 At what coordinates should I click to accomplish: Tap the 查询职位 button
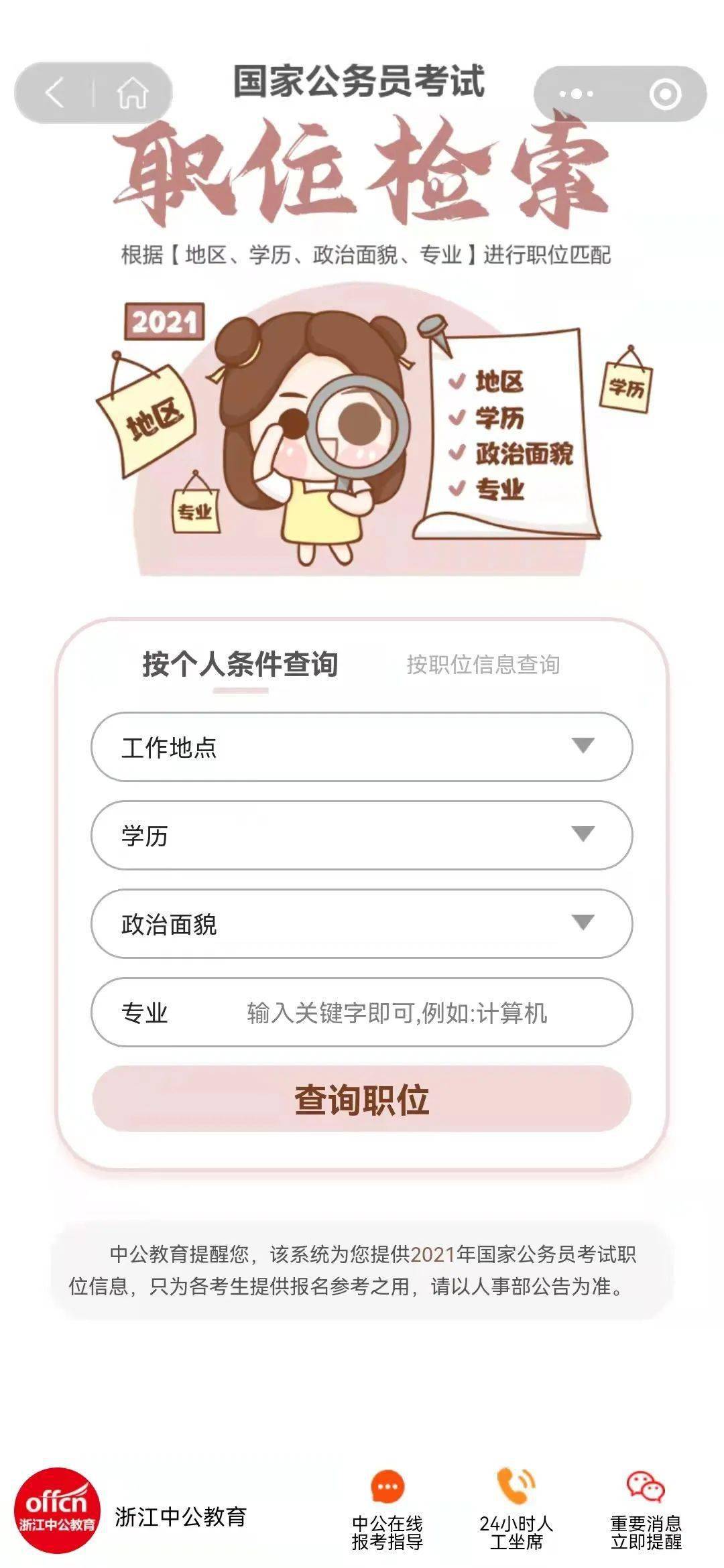(362, 1100)
